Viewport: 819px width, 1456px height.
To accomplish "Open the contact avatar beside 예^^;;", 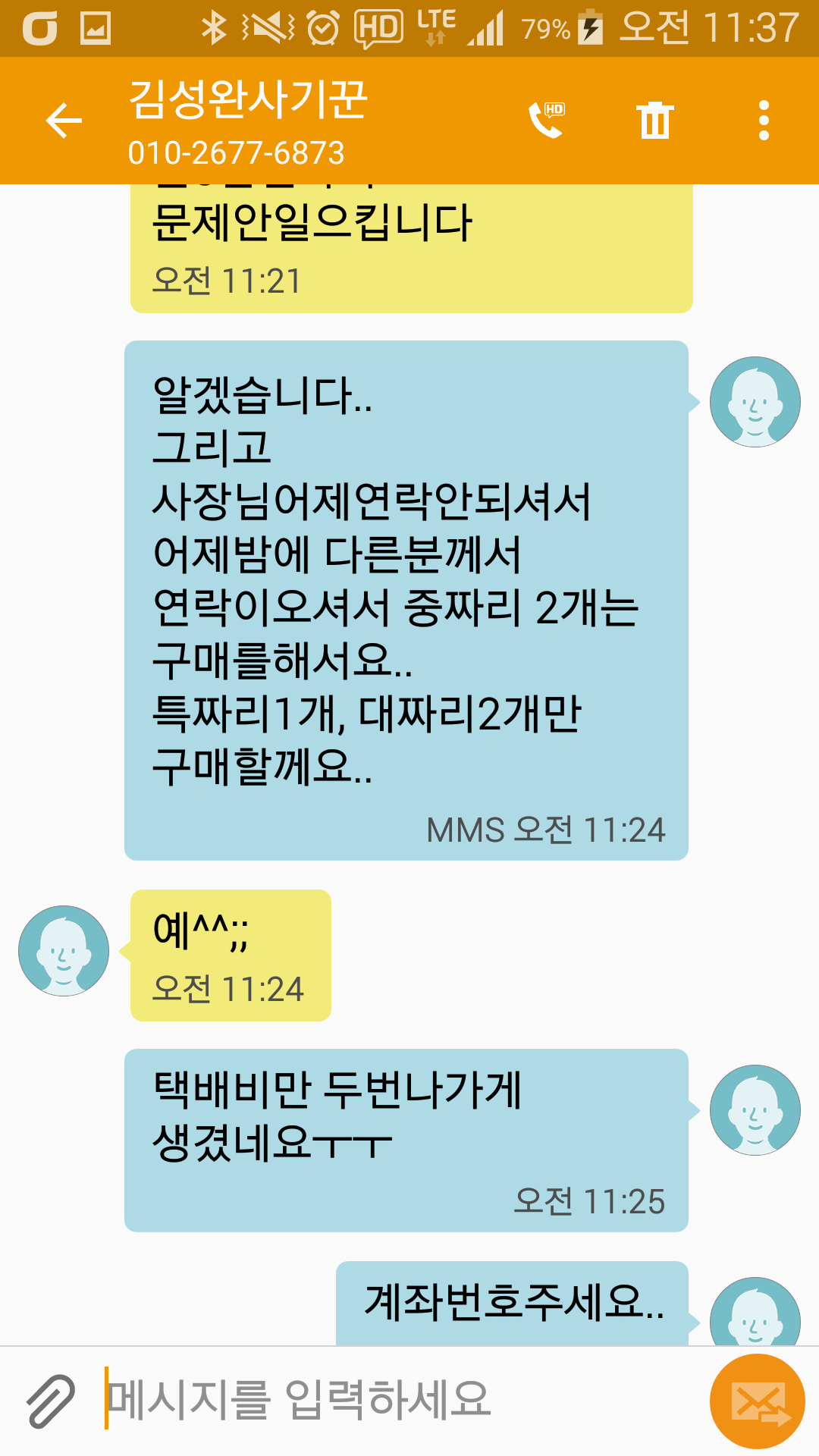I will (64, 950).
